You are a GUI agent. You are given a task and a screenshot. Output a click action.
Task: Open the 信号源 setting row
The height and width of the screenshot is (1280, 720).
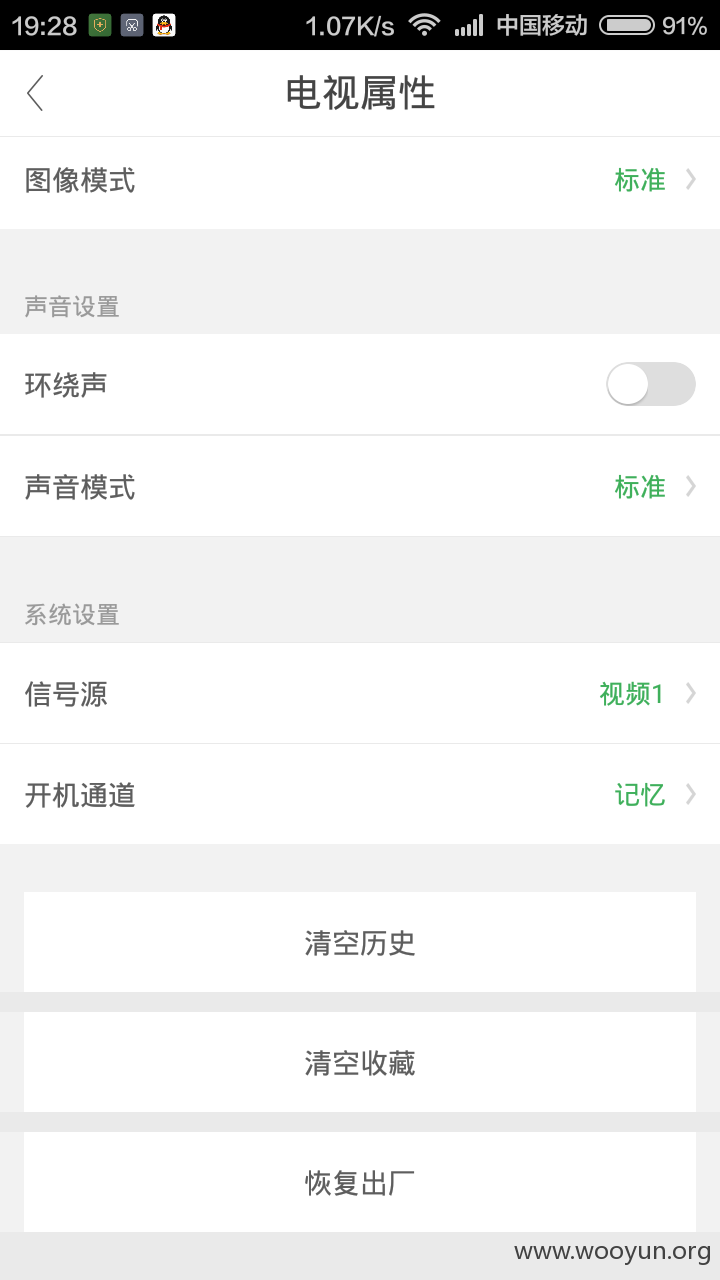pos(360,693)
